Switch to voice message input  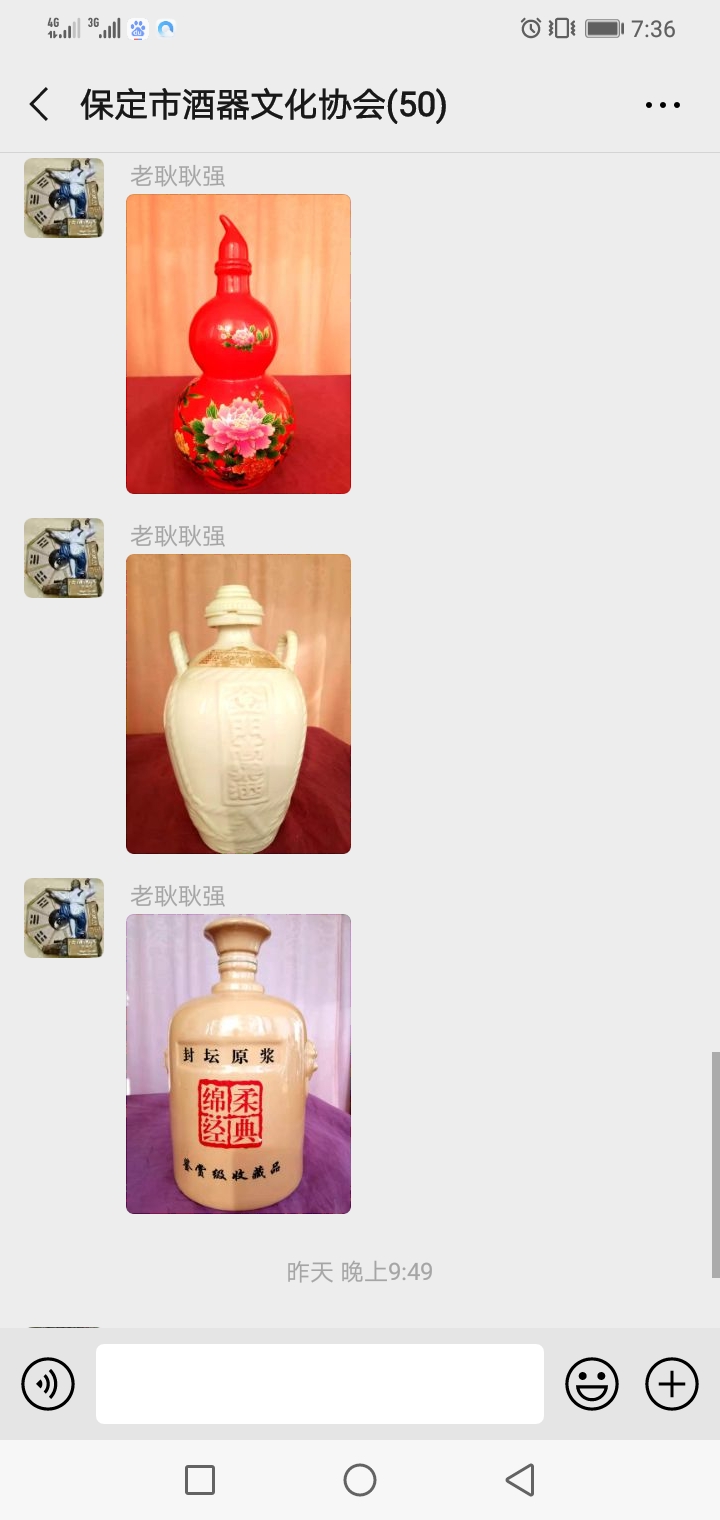tap(48, 1384)
